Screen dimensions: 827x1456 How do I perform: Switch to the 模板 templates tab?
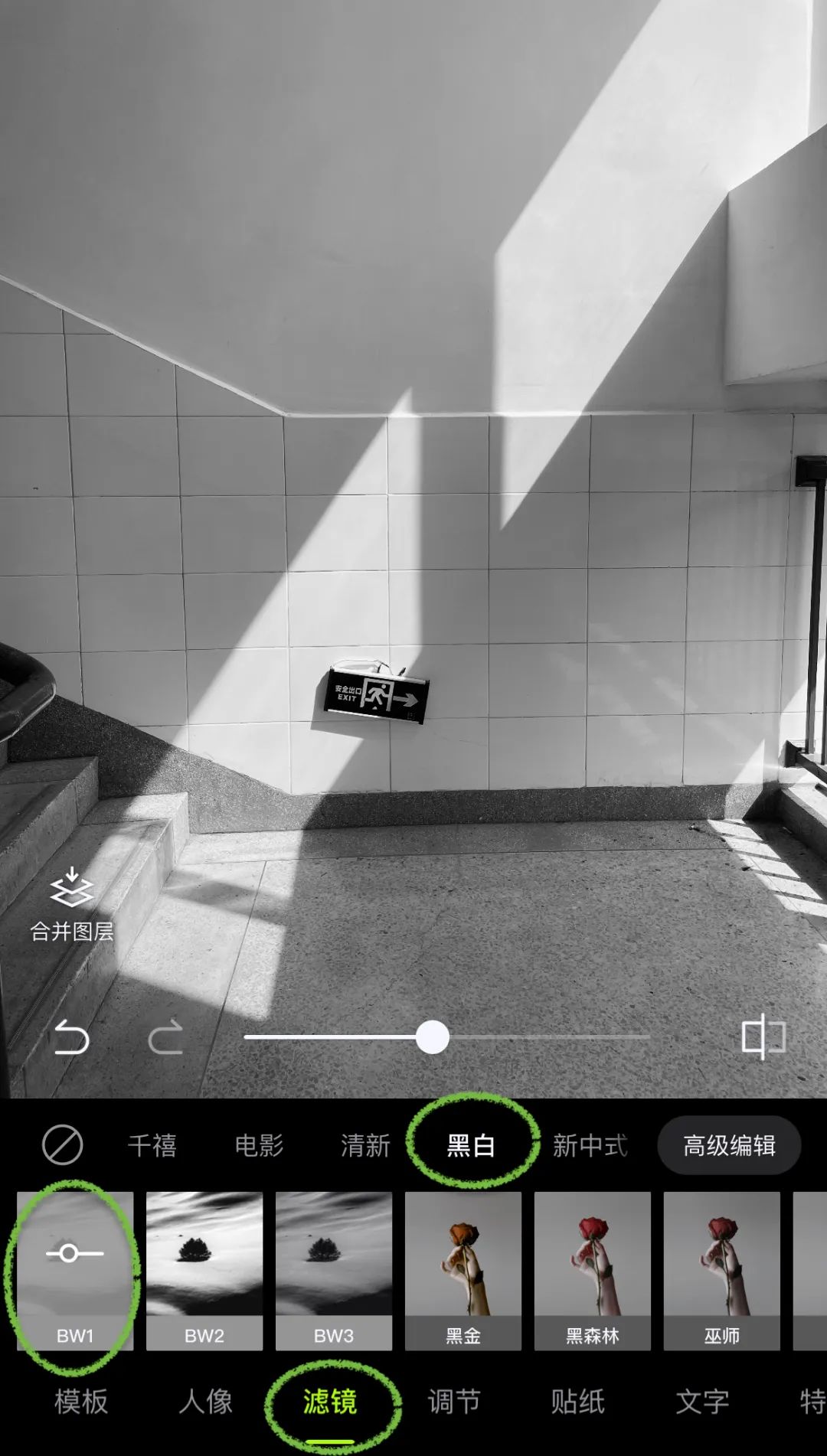tap(80, 1401)
